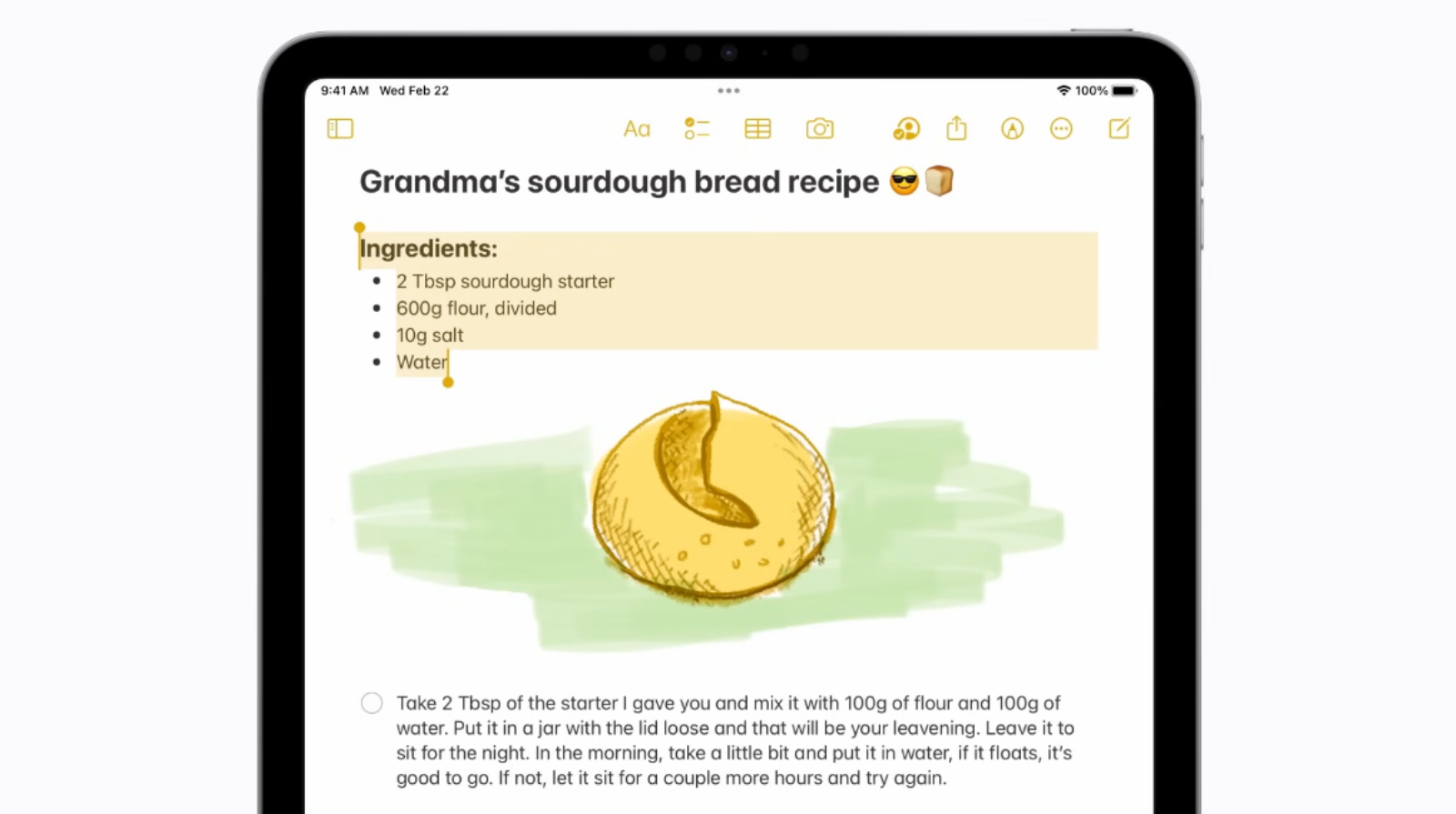Insert a checklist

697,129
